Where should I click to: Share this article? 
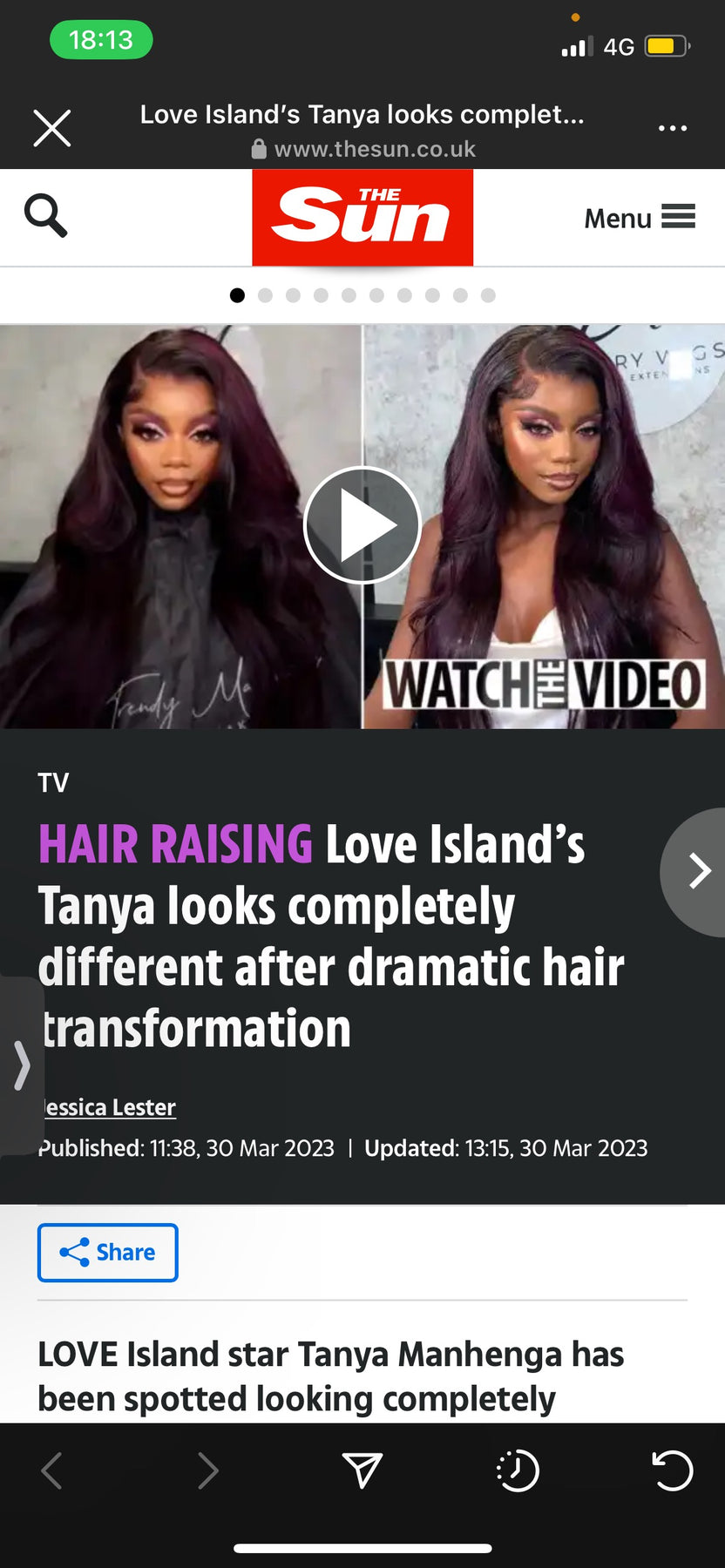point(107,1253)
